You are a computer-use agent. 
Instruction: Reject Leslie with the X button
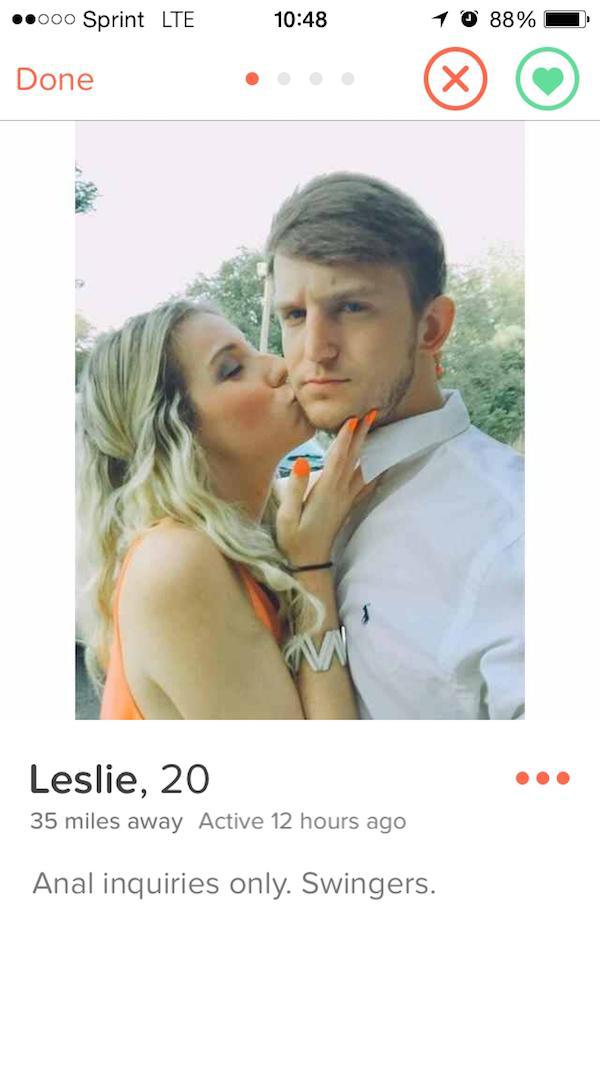(x=455, y=78)
